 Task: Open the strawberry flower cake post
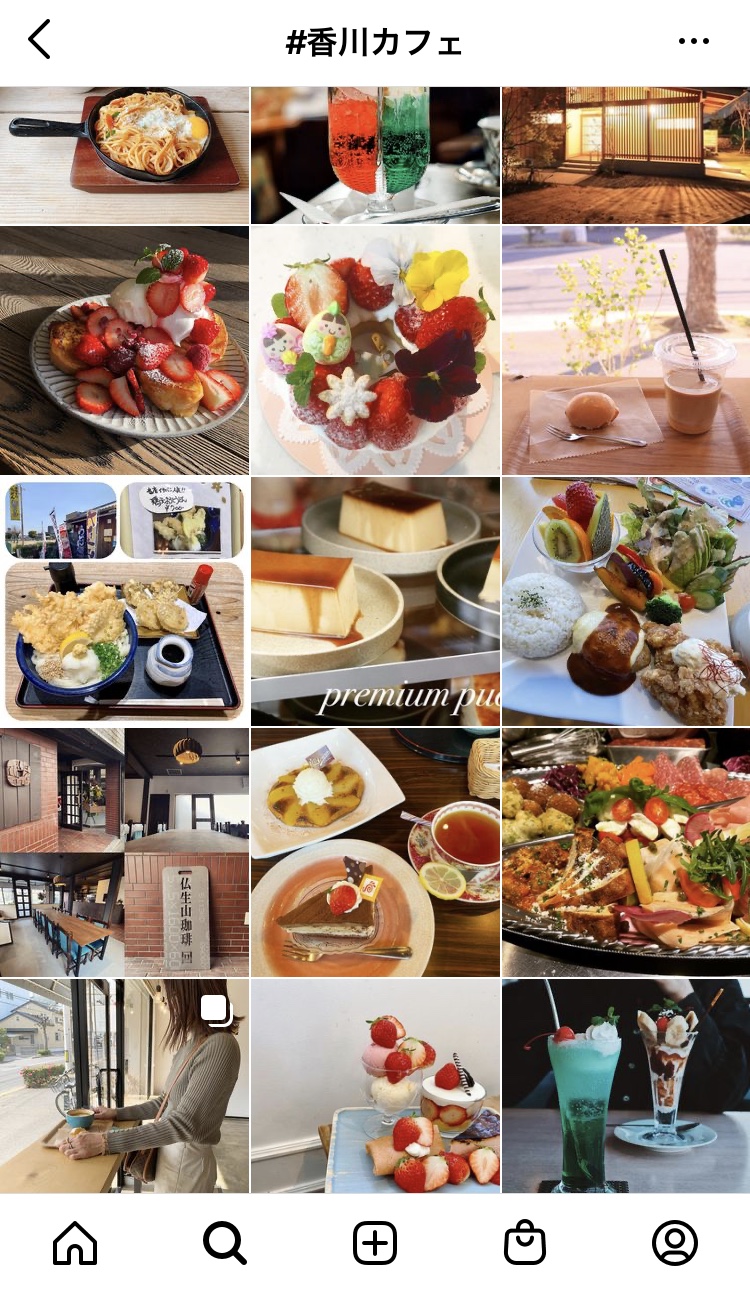375,350
